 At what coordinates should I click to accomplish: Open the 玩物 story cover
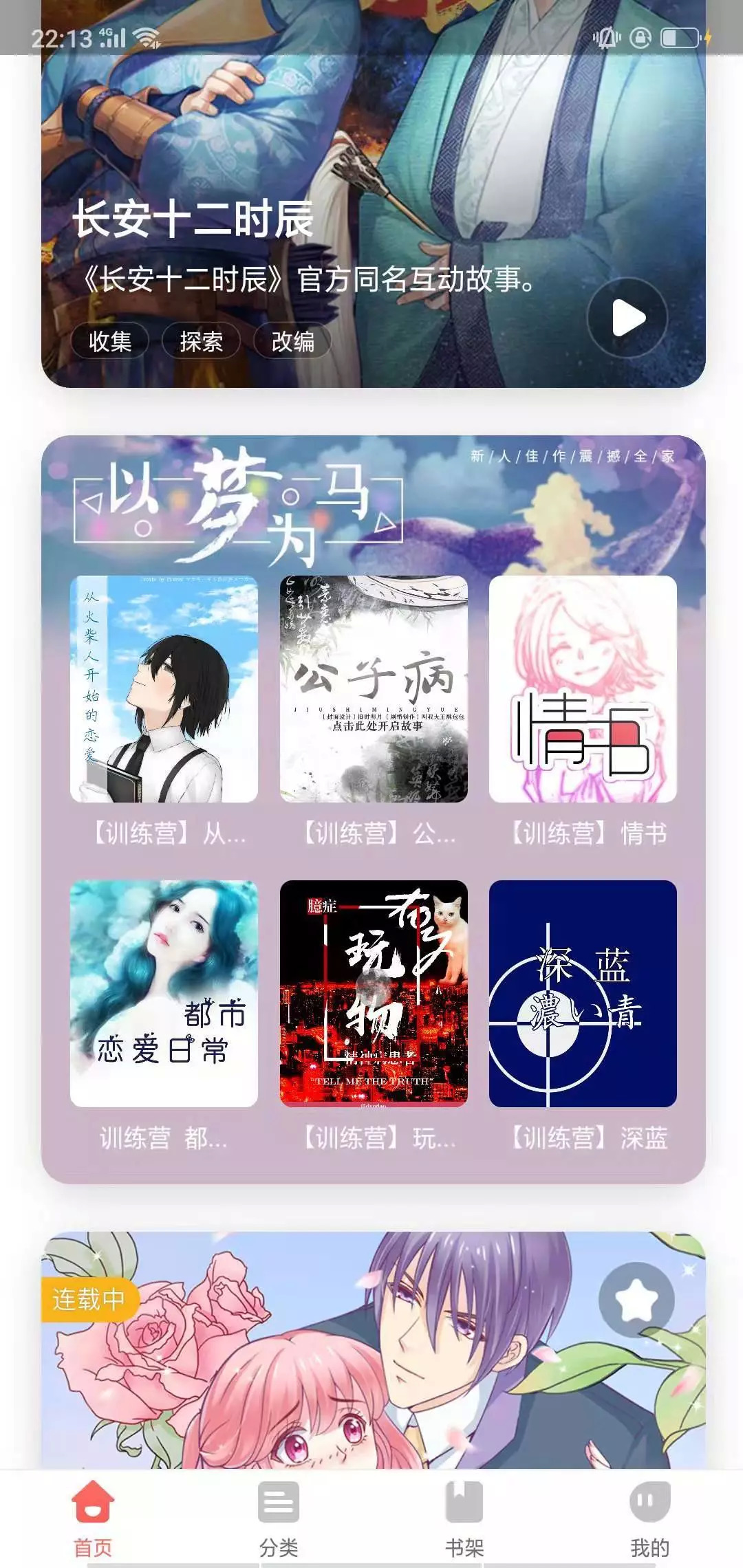(x=374, y=993)
